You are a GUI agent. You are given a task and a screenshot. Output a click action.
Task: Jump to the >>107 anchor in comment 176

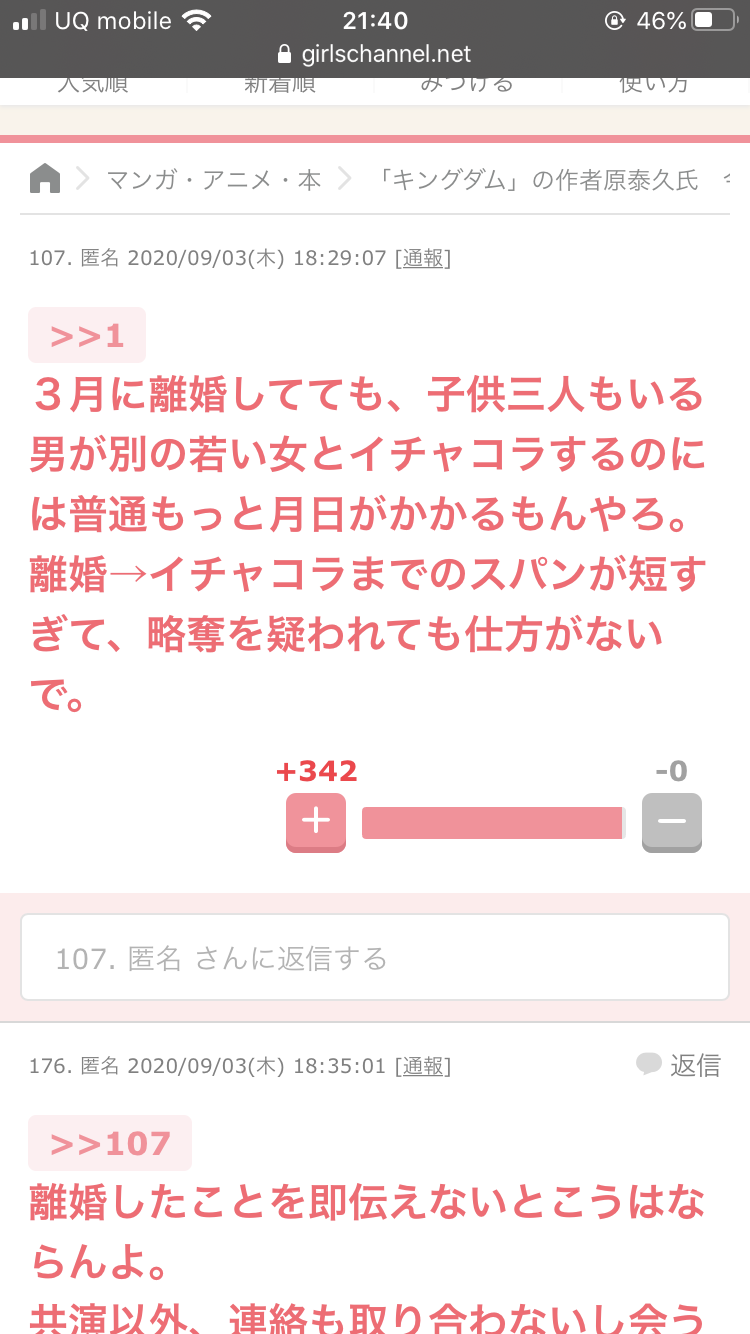[110, 1143]
